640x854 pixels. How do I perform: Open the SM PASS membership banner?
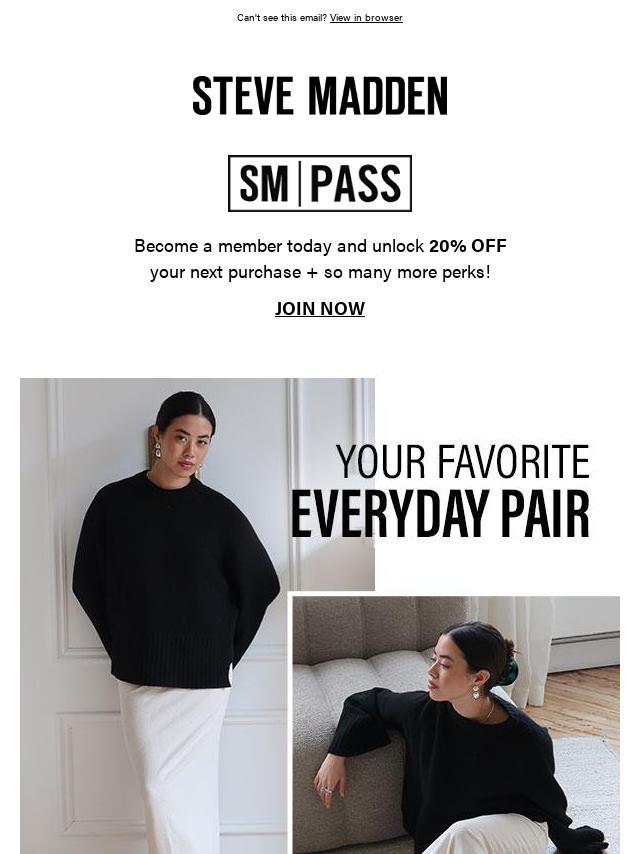(320, 184)
